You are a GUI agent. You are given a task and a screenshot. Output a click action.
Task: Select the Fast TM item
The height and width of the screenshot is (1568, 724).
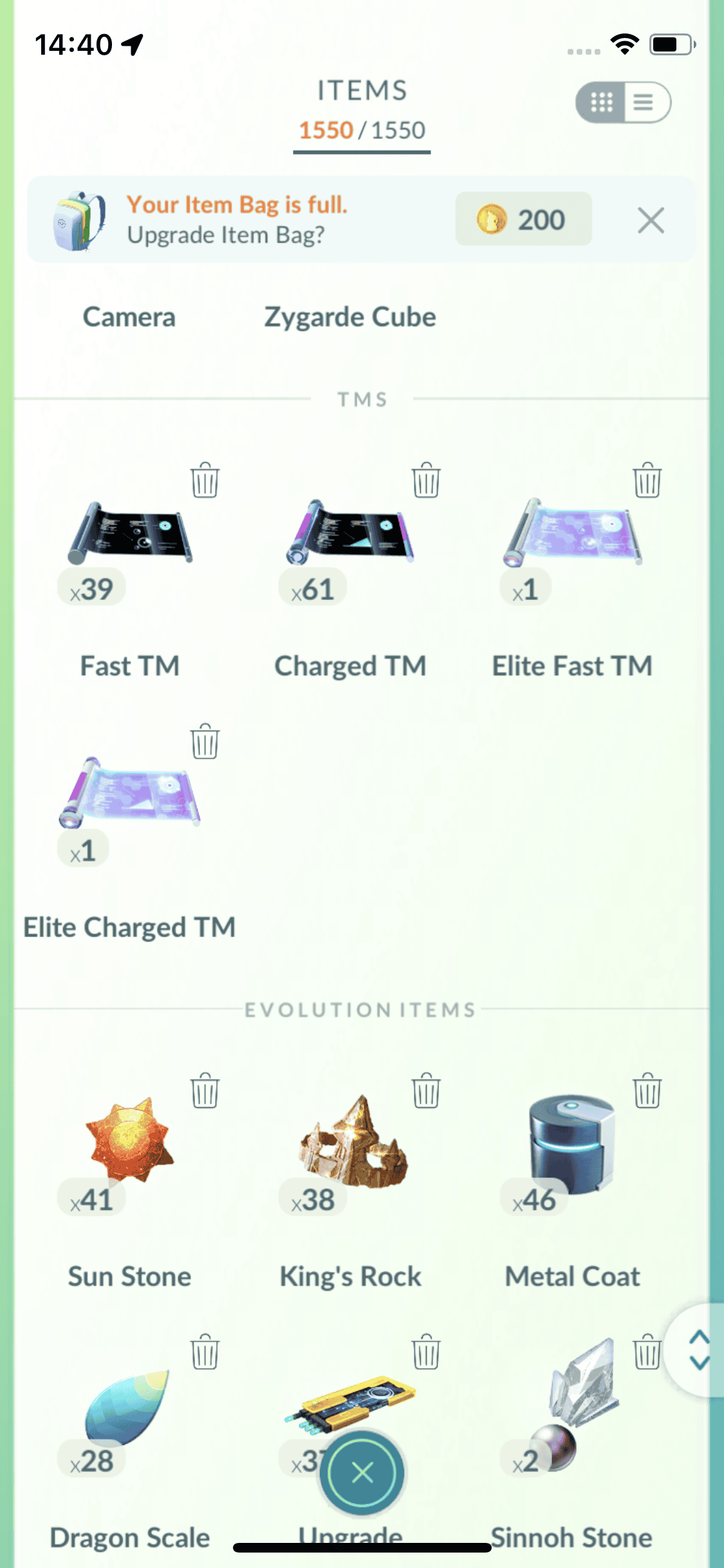129,534
